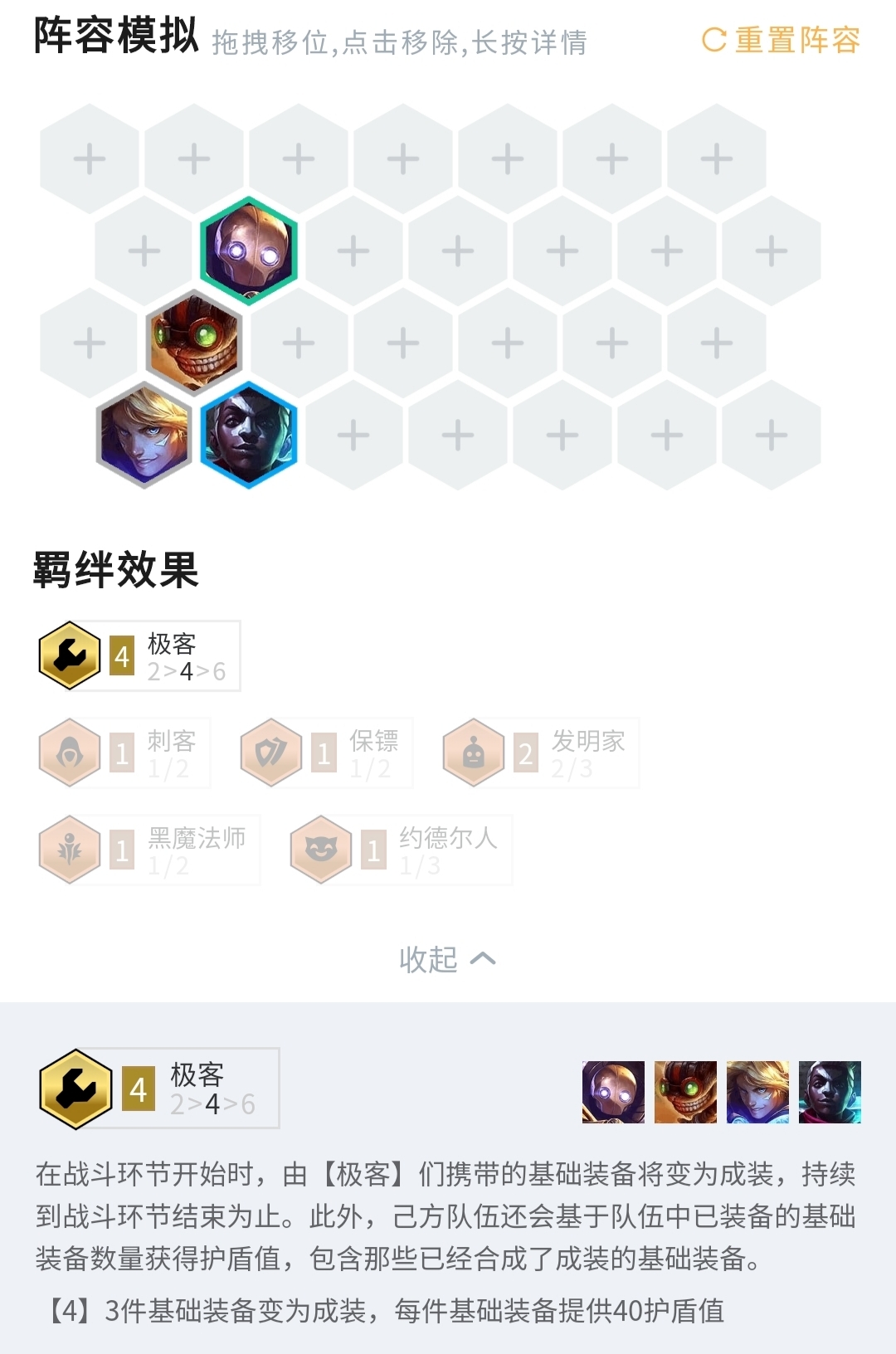Tap the empty hex slot in the top-left corner
Screen dimensions: 896x1354
tap(90, 158)
